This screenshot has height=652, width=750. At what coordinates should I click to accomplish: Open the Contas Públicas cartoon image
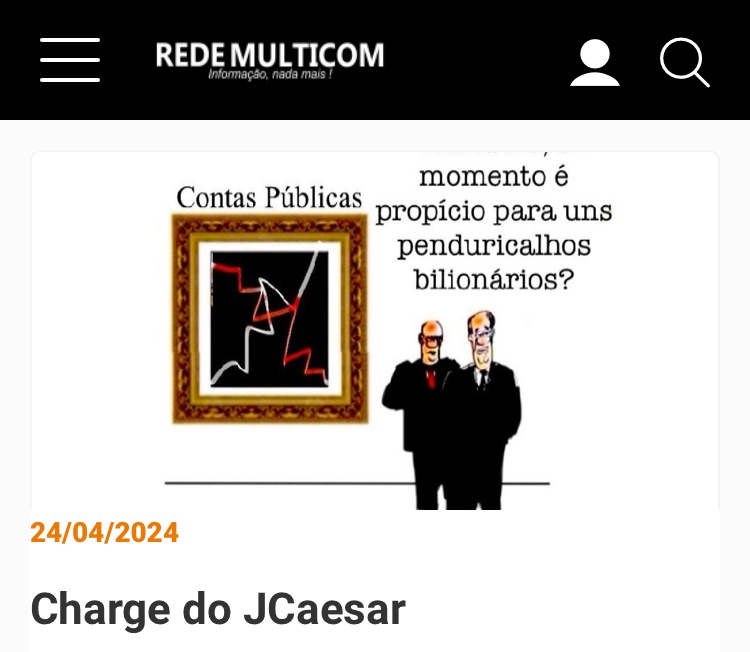click(x=375, y=330)
